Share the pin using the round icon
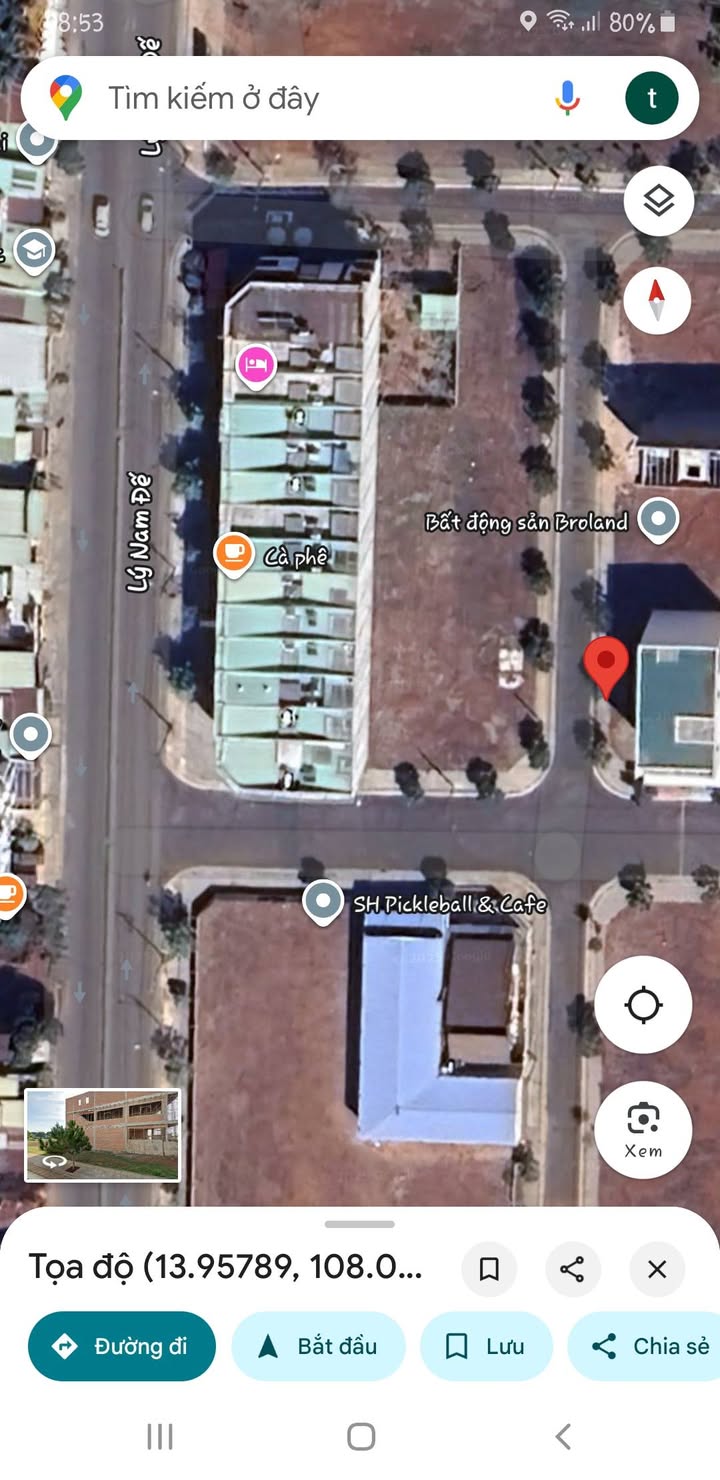Image resolution: width=720 pixels, height=1480 pixels. (x=573, y=1269)
